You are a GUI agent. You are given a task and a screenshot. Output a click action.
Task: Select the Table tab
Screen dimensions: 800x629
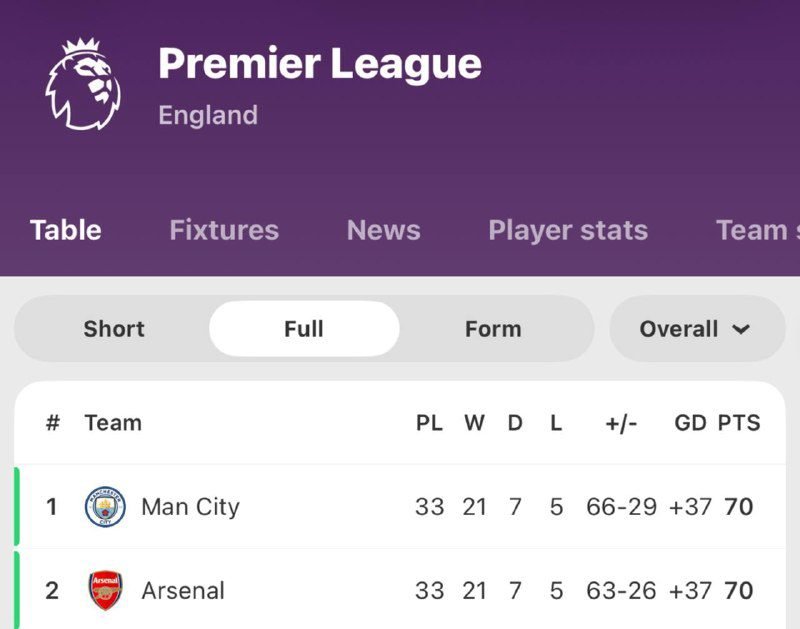[66, 230]
